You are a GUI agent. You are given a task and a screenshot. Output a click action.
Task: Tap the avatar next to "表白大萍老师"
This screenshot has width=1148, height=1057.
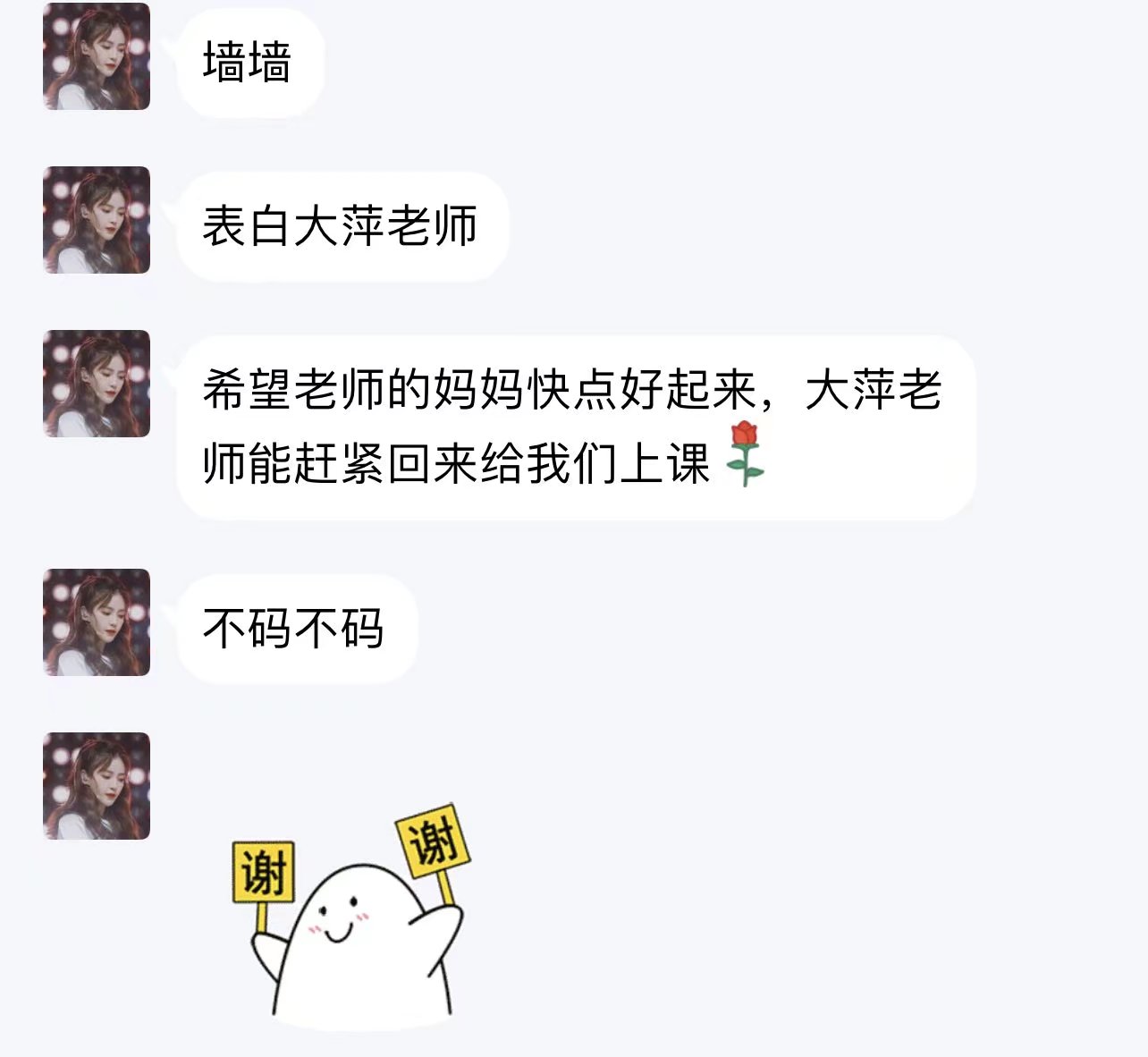coord(97,220)
